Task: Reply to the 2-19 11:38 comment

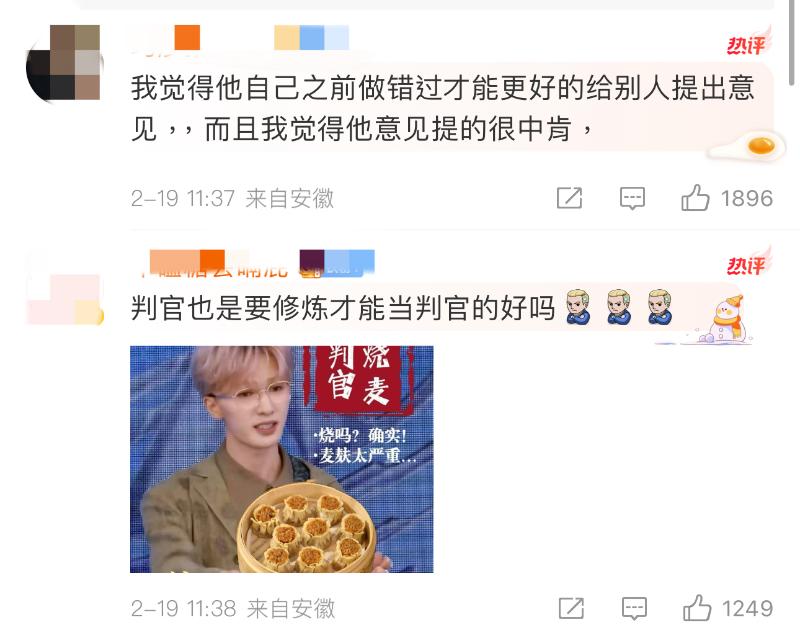Action: pos(633,607)
